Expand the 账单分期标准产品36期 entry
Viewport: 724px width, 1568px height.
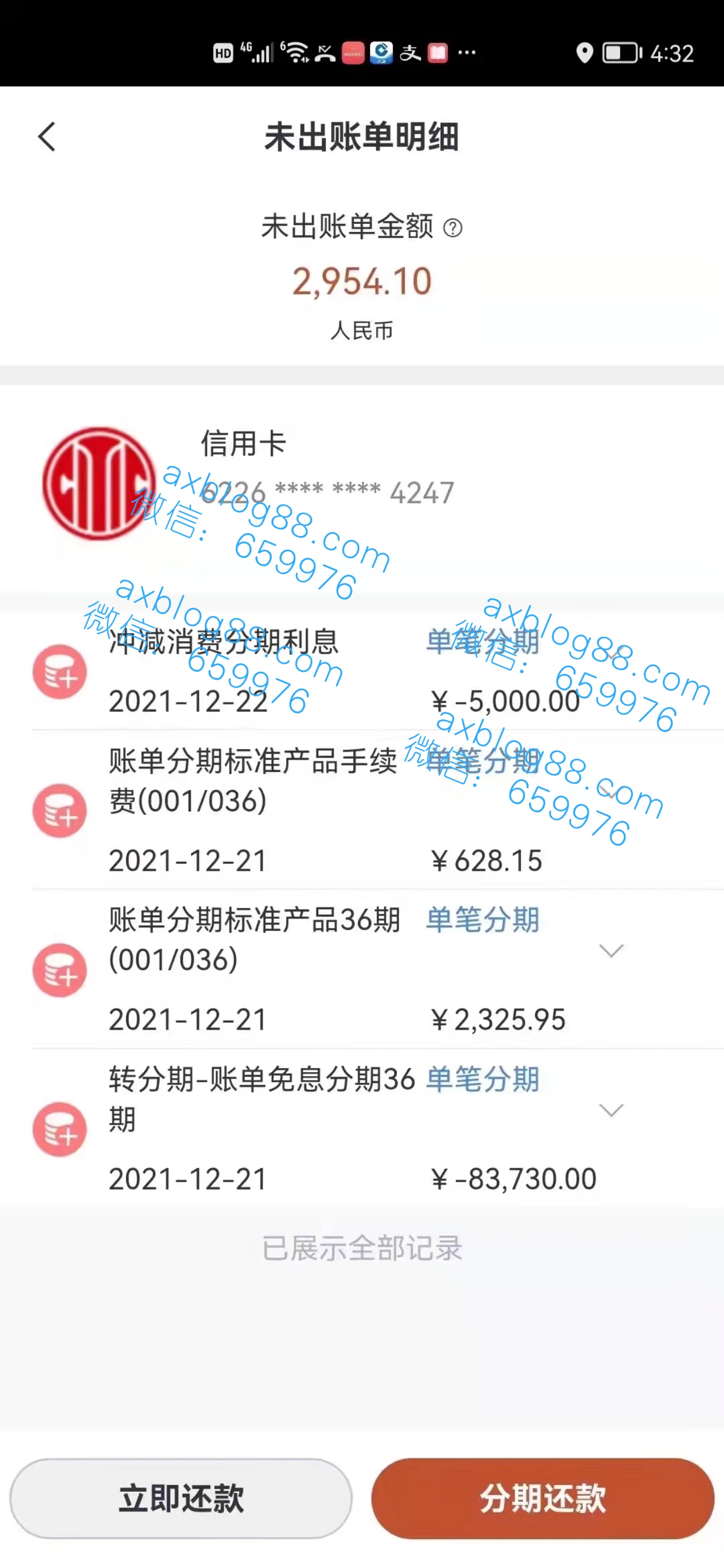point(611,951)
